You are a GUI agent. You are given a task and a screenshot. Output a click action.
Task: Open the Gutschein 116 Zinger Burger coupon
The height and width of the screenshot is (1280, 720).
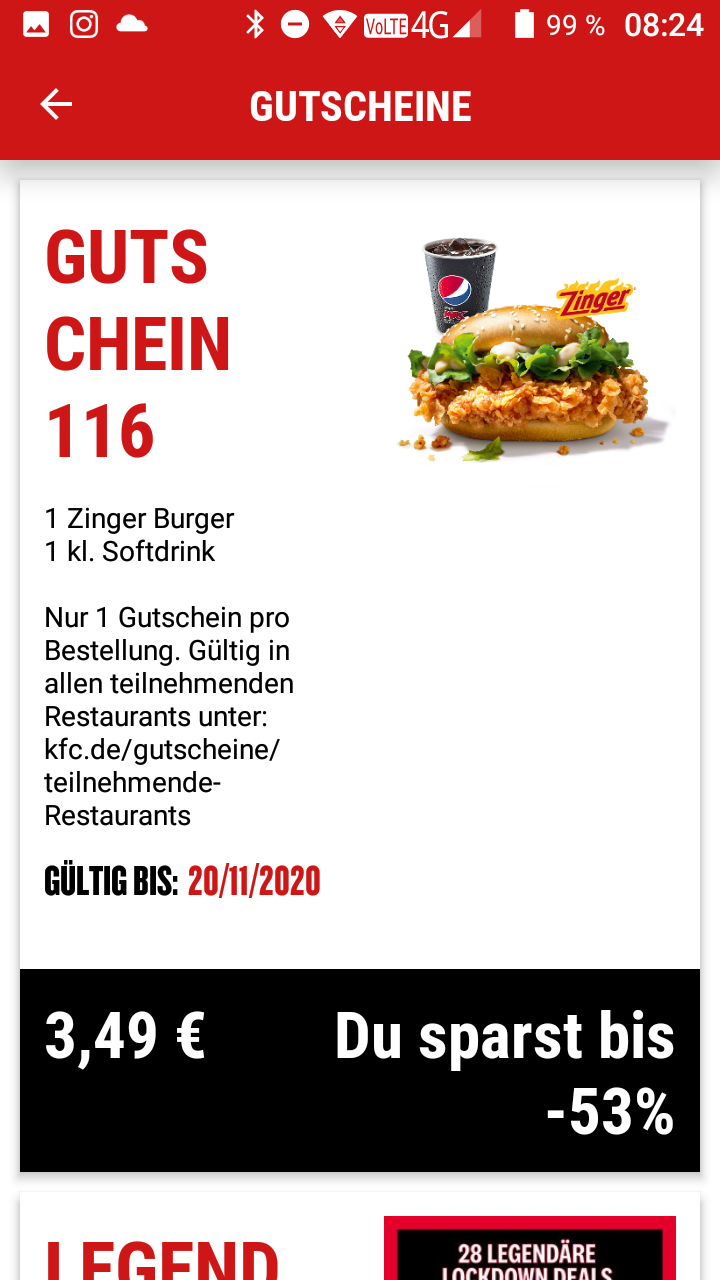[x=360, y=676]
